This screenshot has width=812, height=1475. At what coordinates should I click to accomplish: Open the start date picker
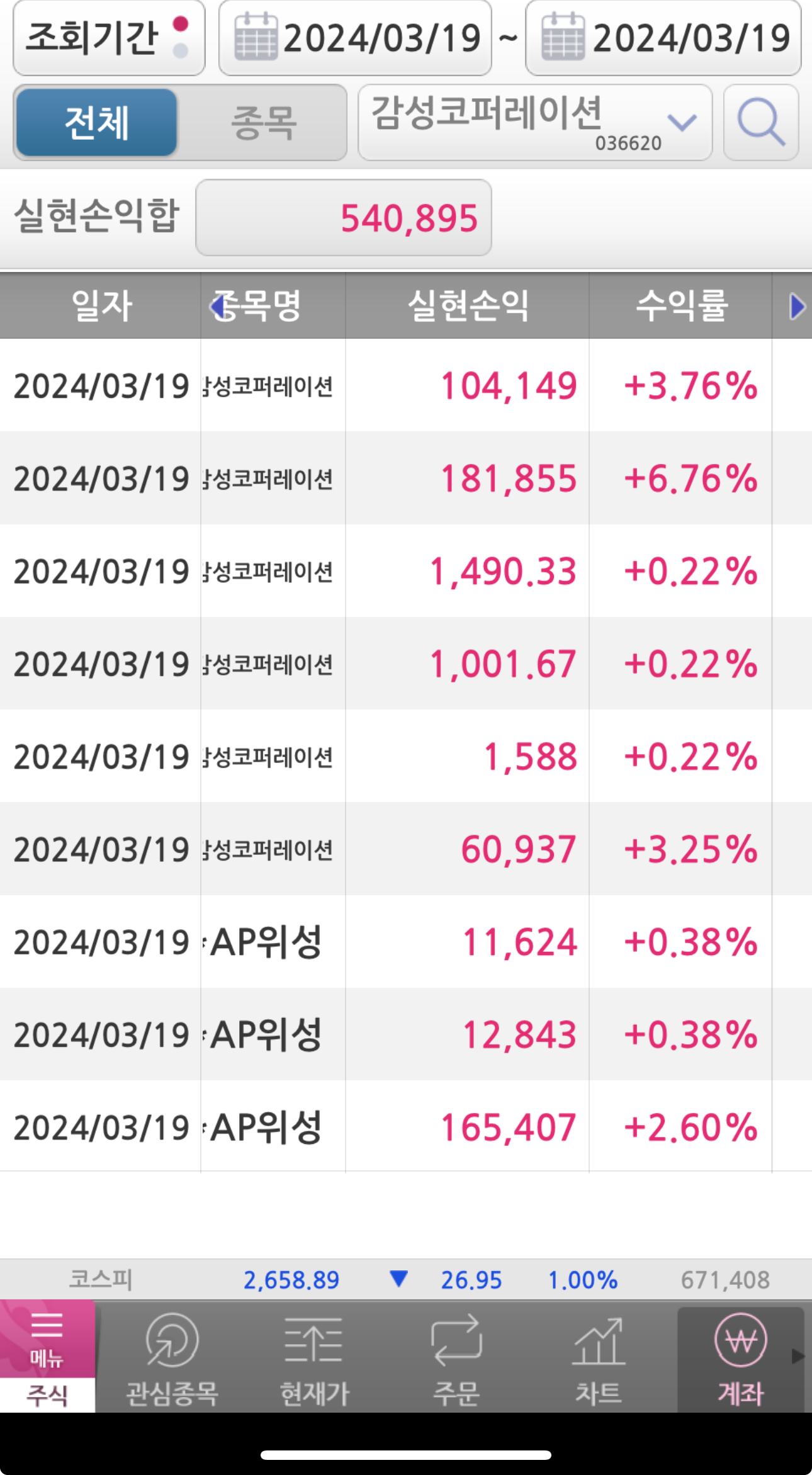click(x=355, y=38)
